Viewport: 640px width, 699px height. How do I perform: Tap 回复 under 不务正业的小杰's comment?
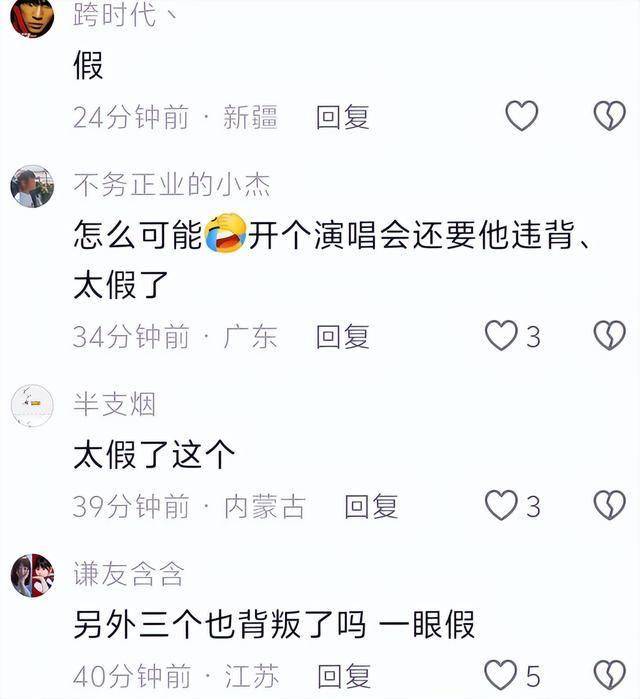click(343, 337)
